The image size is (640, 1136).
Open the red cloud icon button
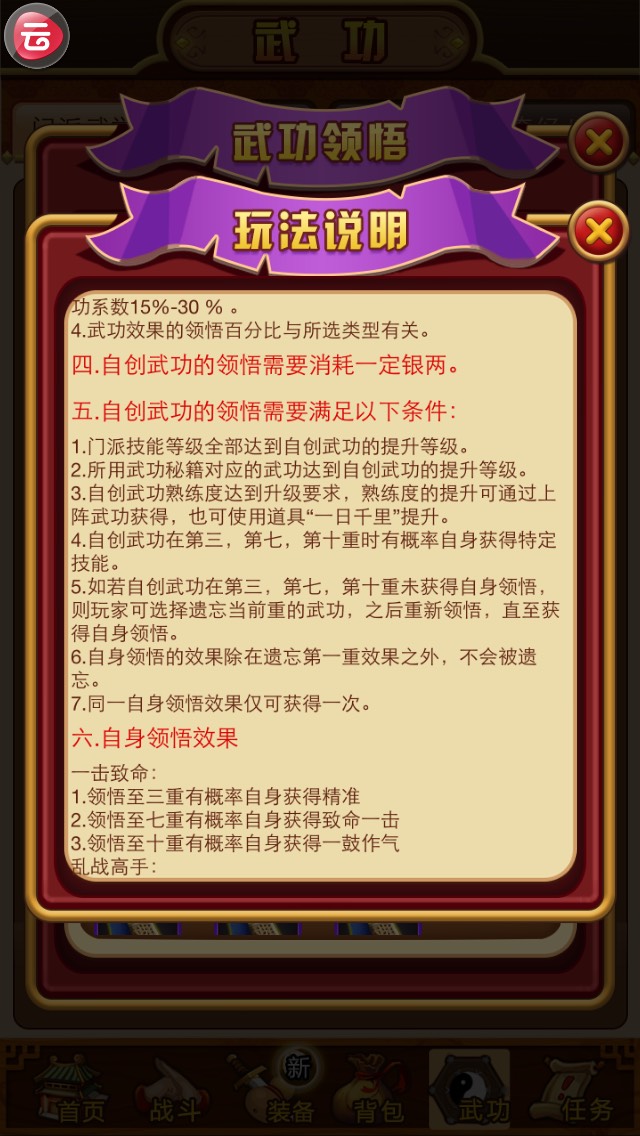[x=38, y=36]
